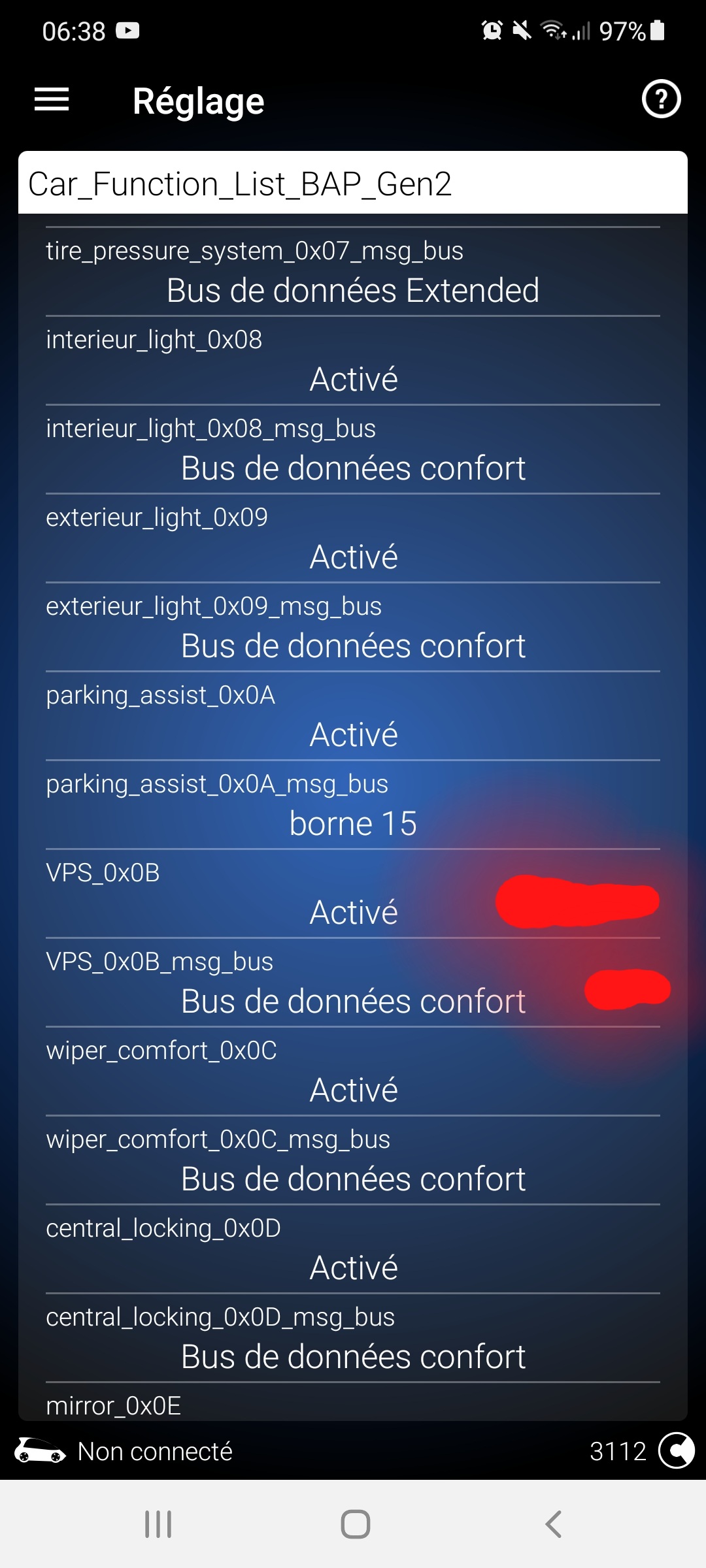
Task: Select the wiper_comfort_0x0C_msg_bus row
Action: [353, 1161]
